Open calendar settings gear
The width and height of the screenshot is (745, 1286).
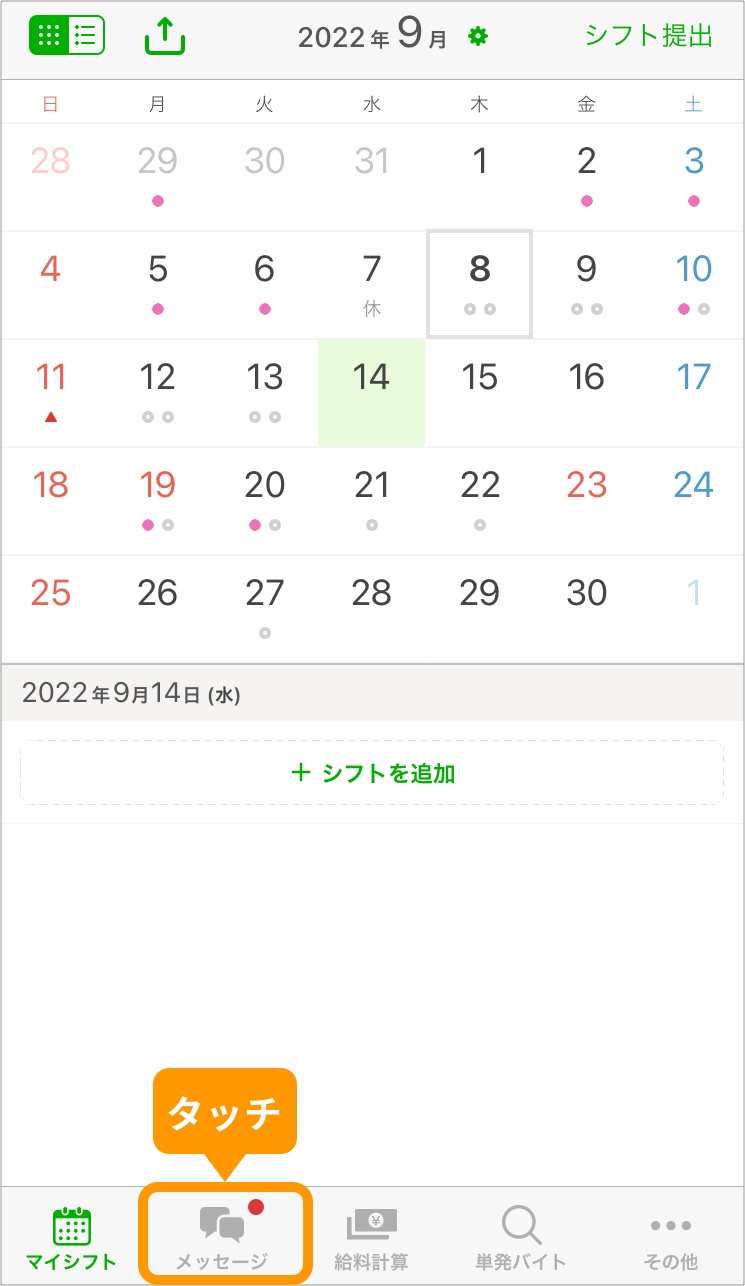point(478,37)
